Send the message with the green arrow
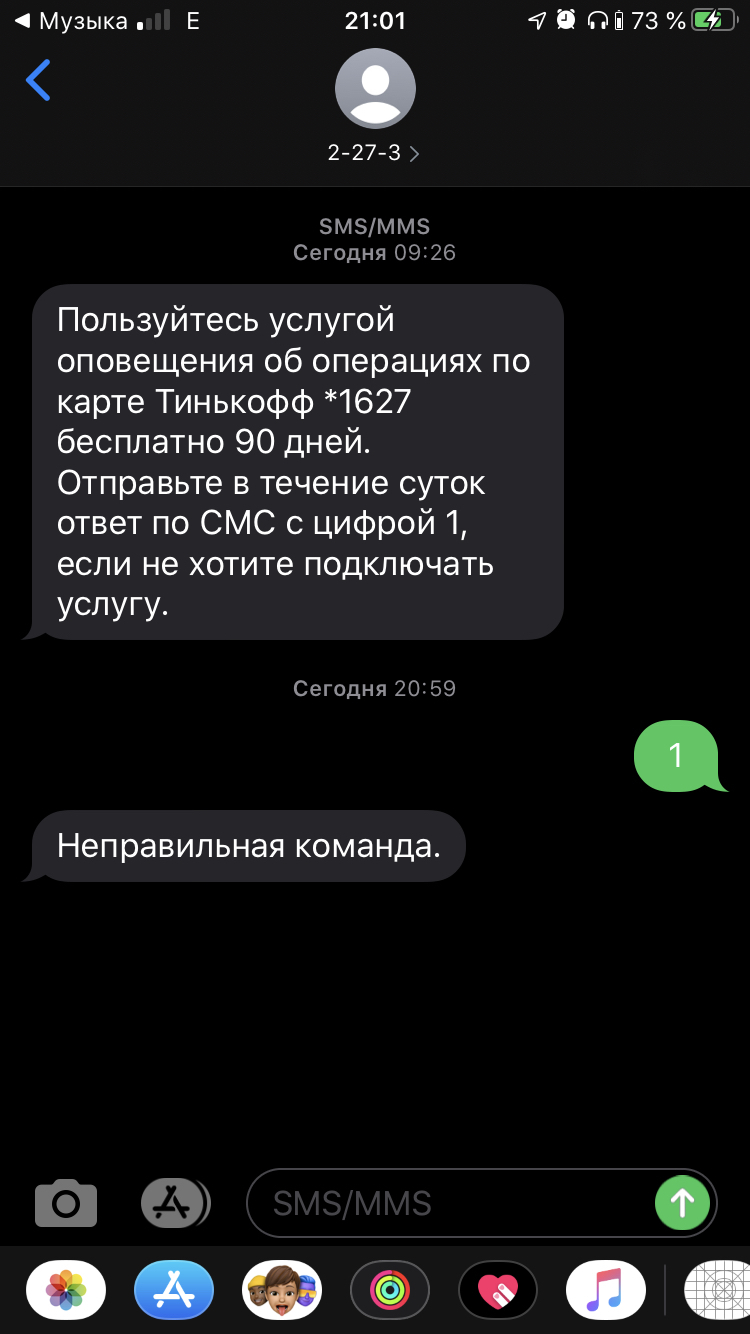This screenshot has height=1334, width=750. (682, 1202)
